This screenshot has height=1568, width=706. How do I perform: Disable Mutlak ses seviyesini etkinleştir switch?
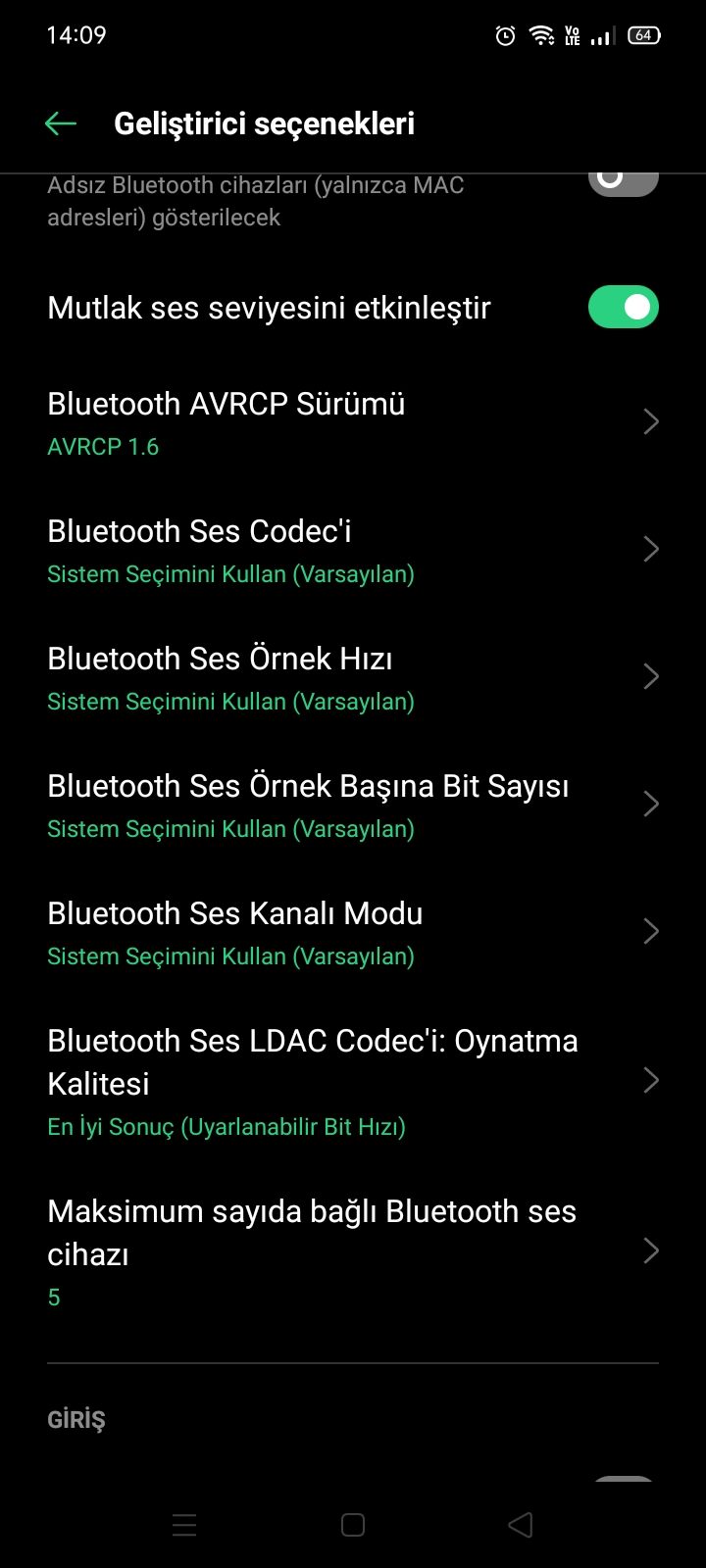tap(624, 308)
